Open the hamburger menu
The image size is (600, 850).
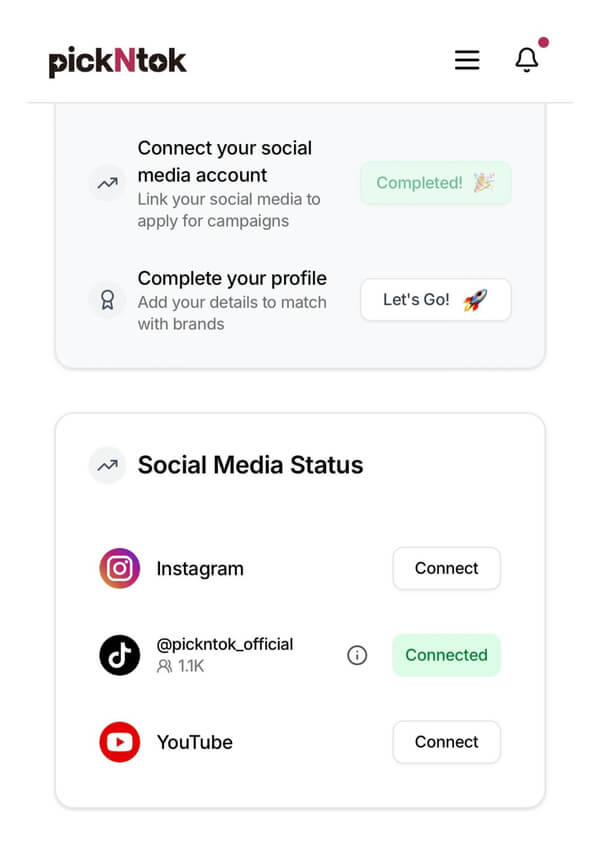(x=467, y=60)
